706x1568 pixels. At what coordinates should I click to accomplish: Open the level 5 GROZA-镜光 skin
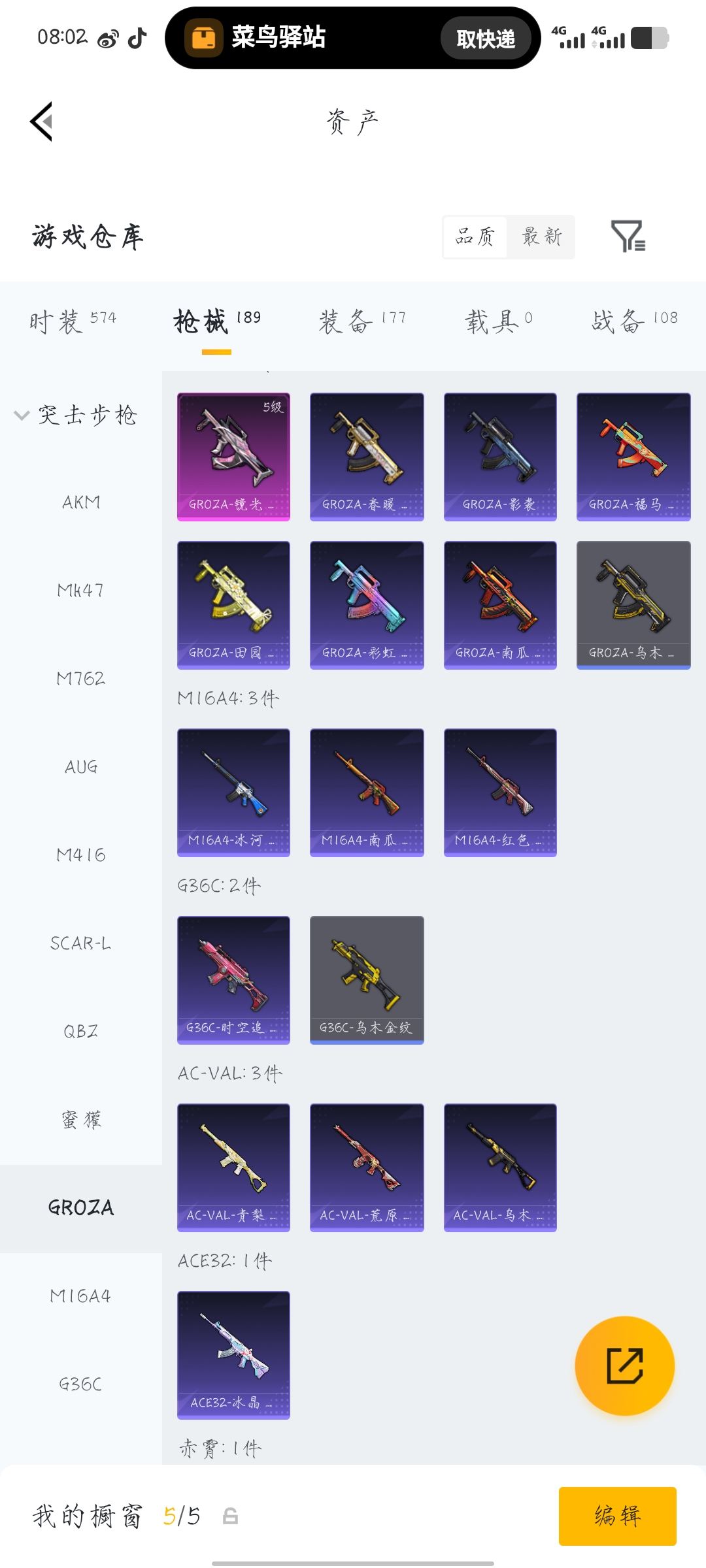tap(233, 457)
